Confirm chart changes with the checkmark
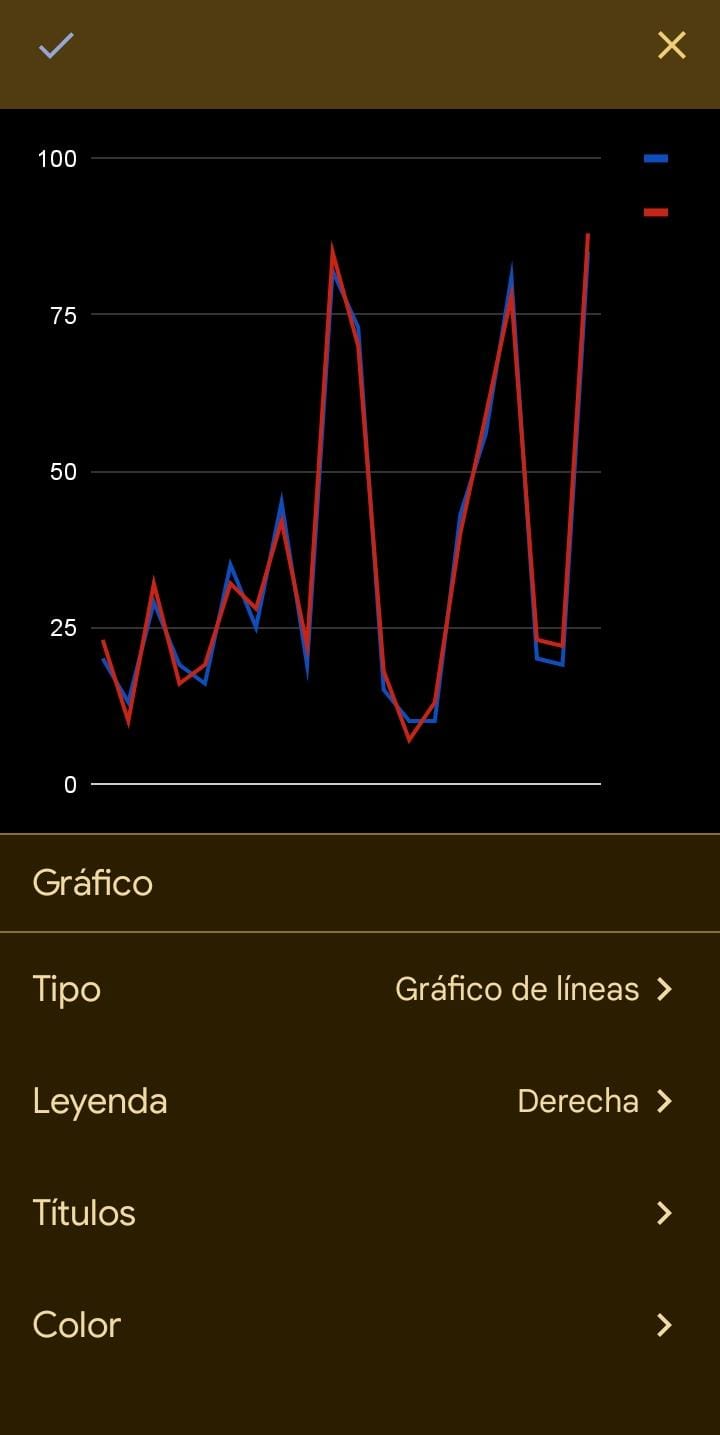The width and height of the screenshot is (720, 1435). [x=56, y=46]
